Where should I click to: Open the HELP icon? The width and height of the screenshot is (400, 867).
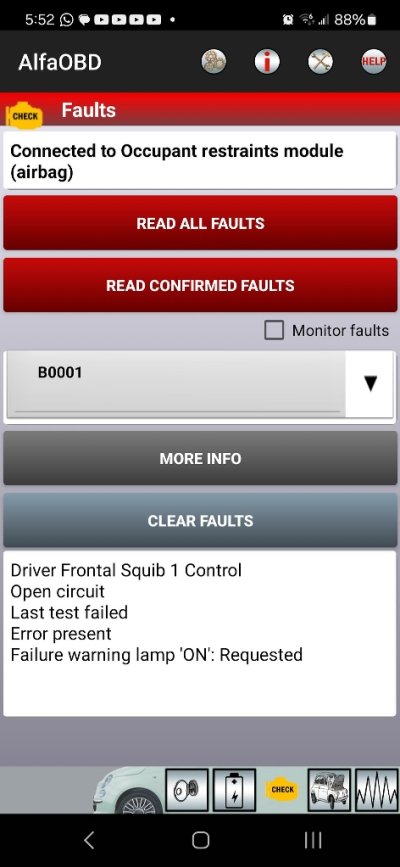(x=373, y=61)
